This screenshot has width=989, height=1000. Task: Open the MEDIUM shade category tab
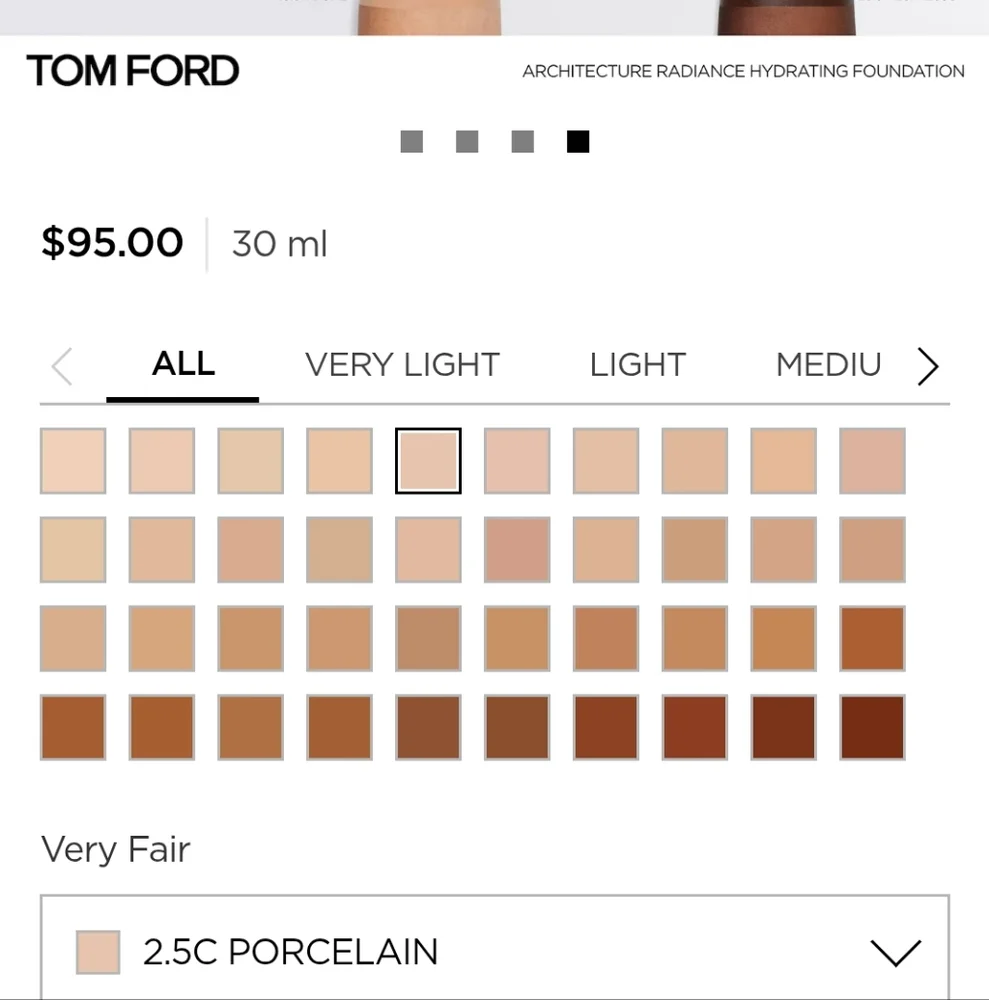[828, 365]
